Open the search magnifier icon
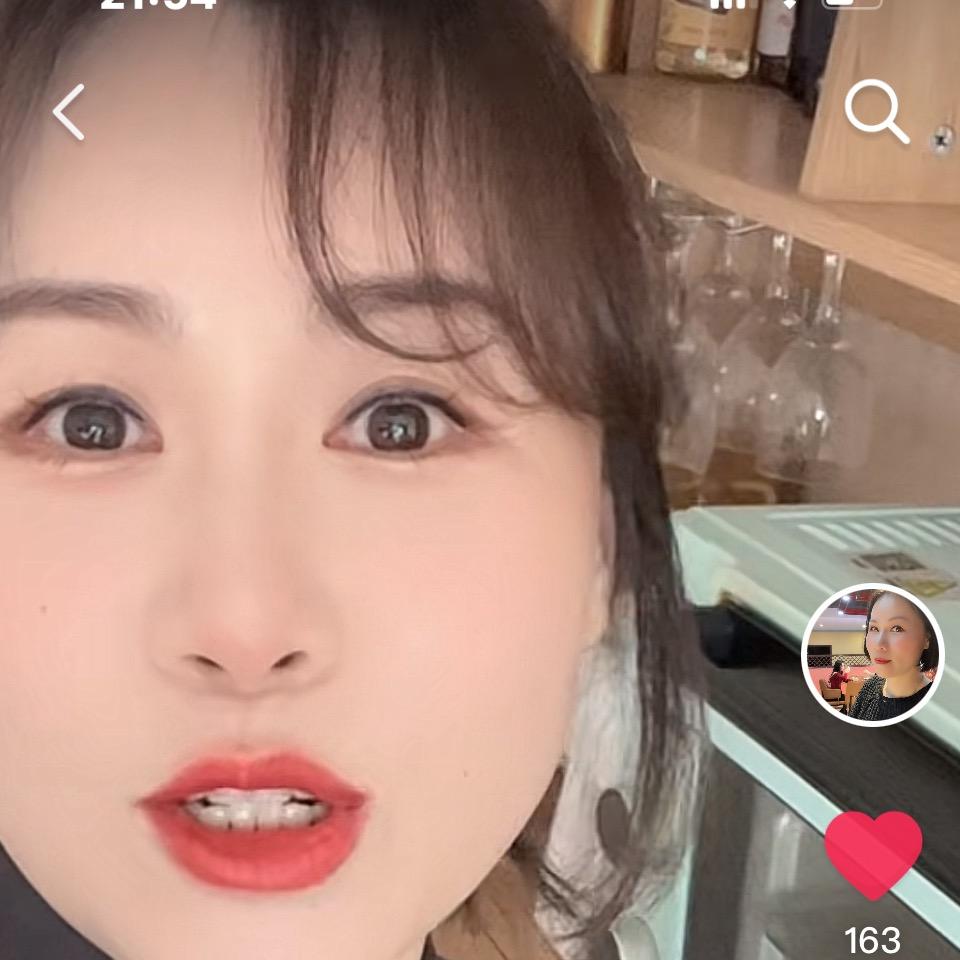This screenshot has height=960, width=960. coord(876,111)
